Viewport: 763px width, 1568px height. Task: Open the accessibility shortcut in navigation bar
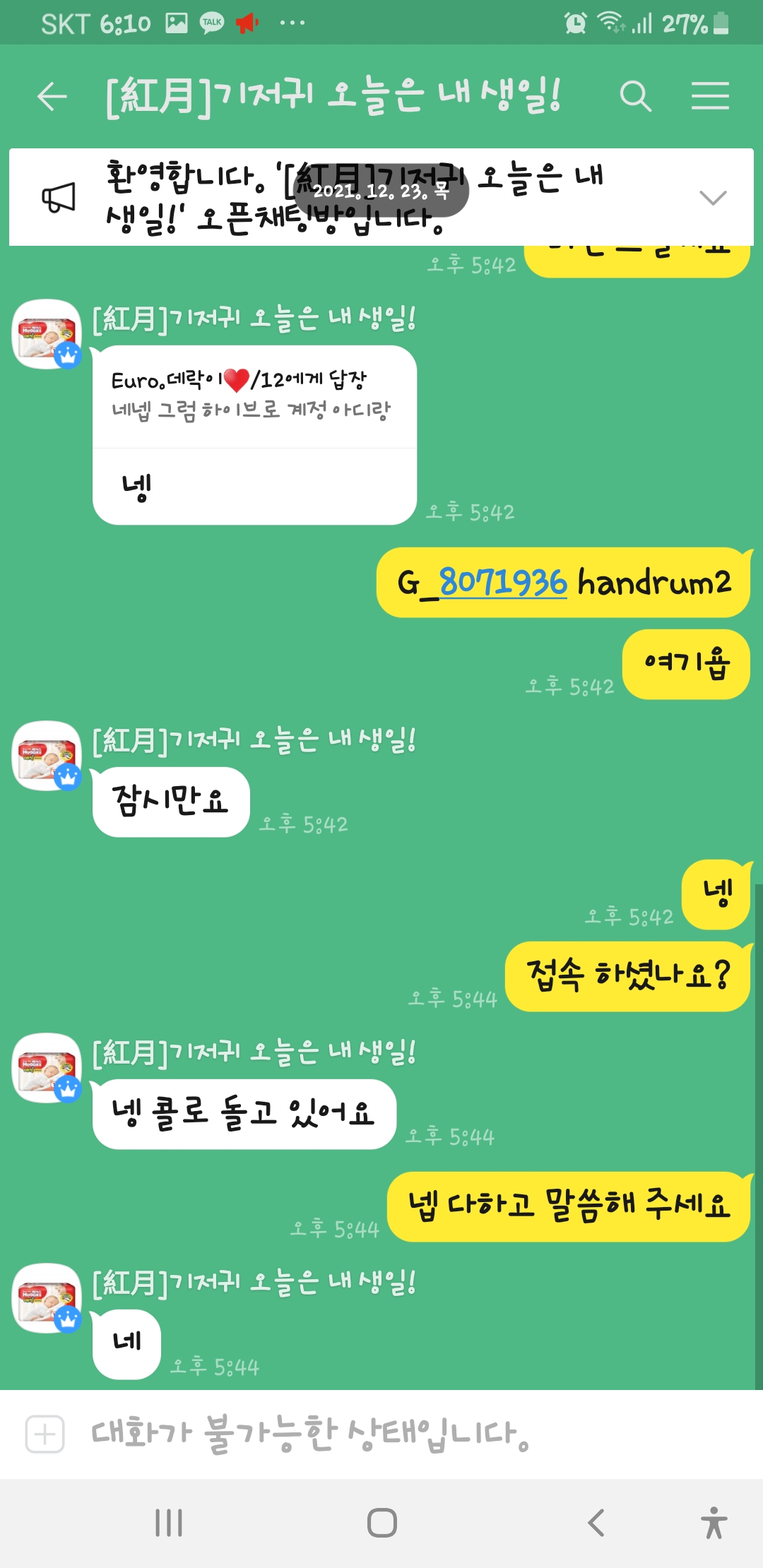(x=714, y=1523)
